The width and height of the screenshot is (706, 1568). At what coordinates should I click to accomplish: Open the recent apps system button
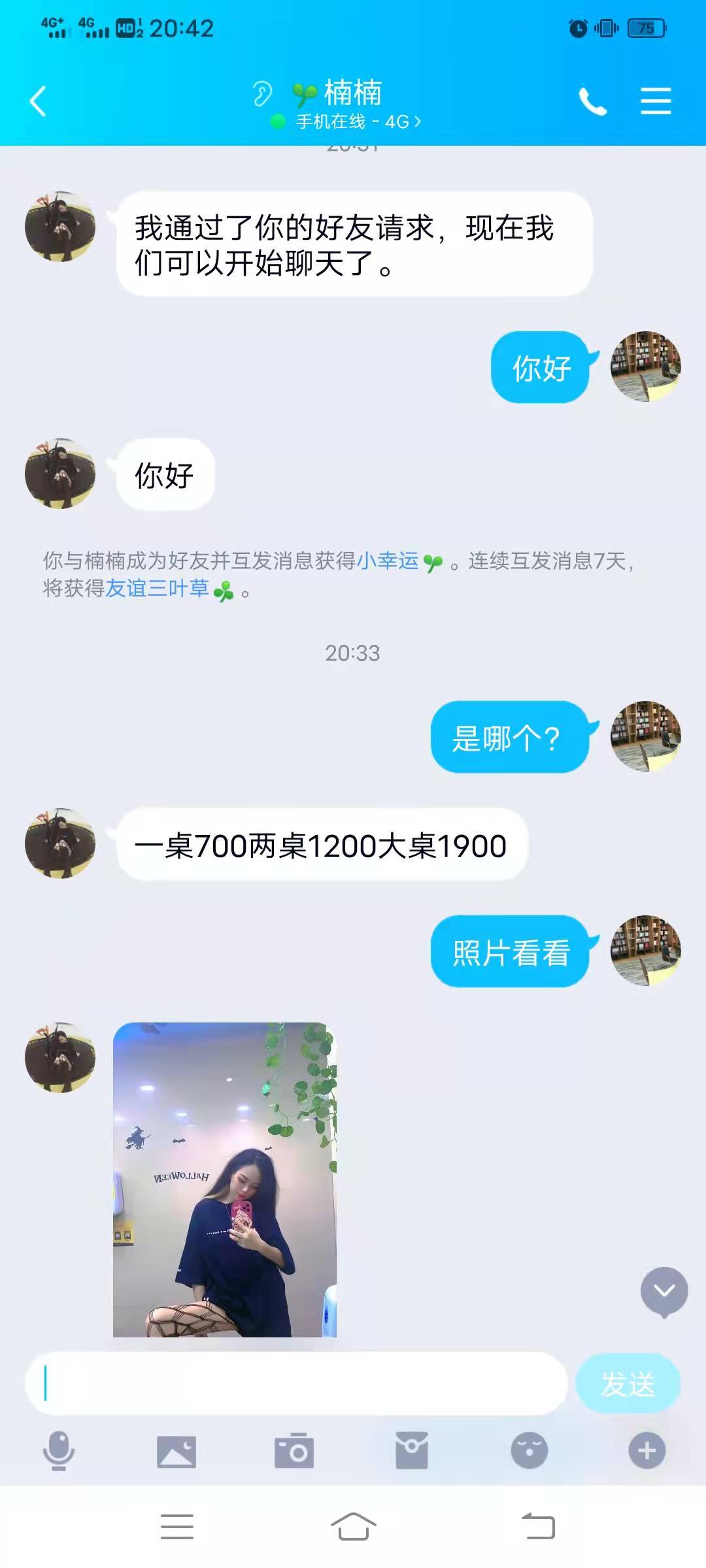coord(177,1527)
